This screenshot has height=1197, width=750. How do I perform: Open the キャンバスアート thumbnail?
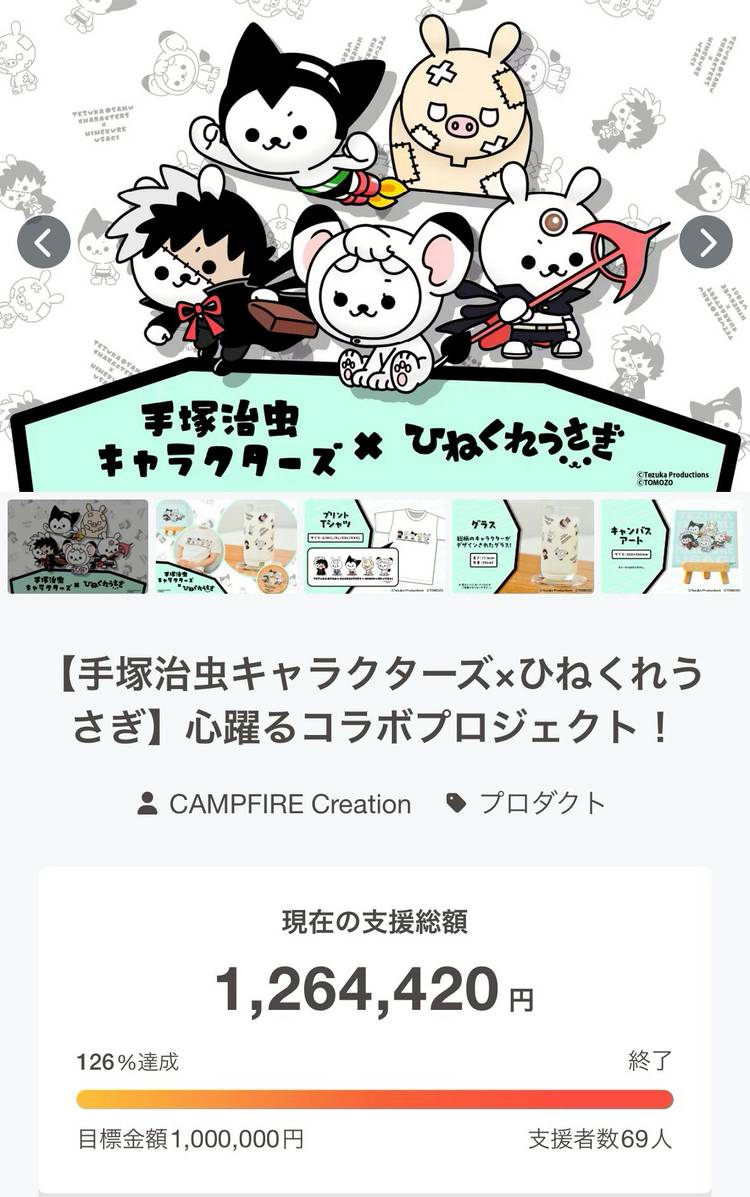671,547
